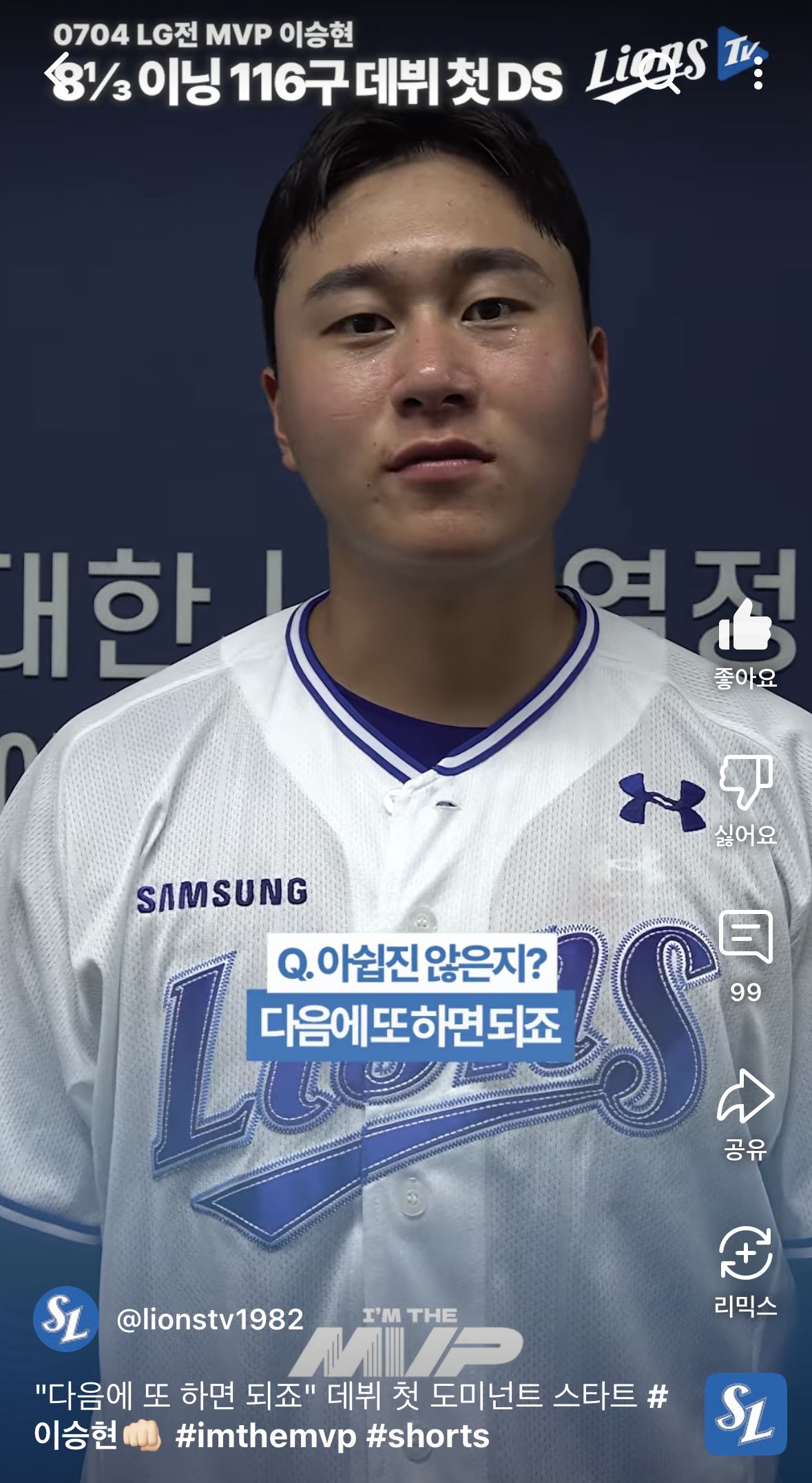The image size is (812, 1483).
Task: Open the sound source thumbnail at bottom right
Action: (x=745, y=1413)
